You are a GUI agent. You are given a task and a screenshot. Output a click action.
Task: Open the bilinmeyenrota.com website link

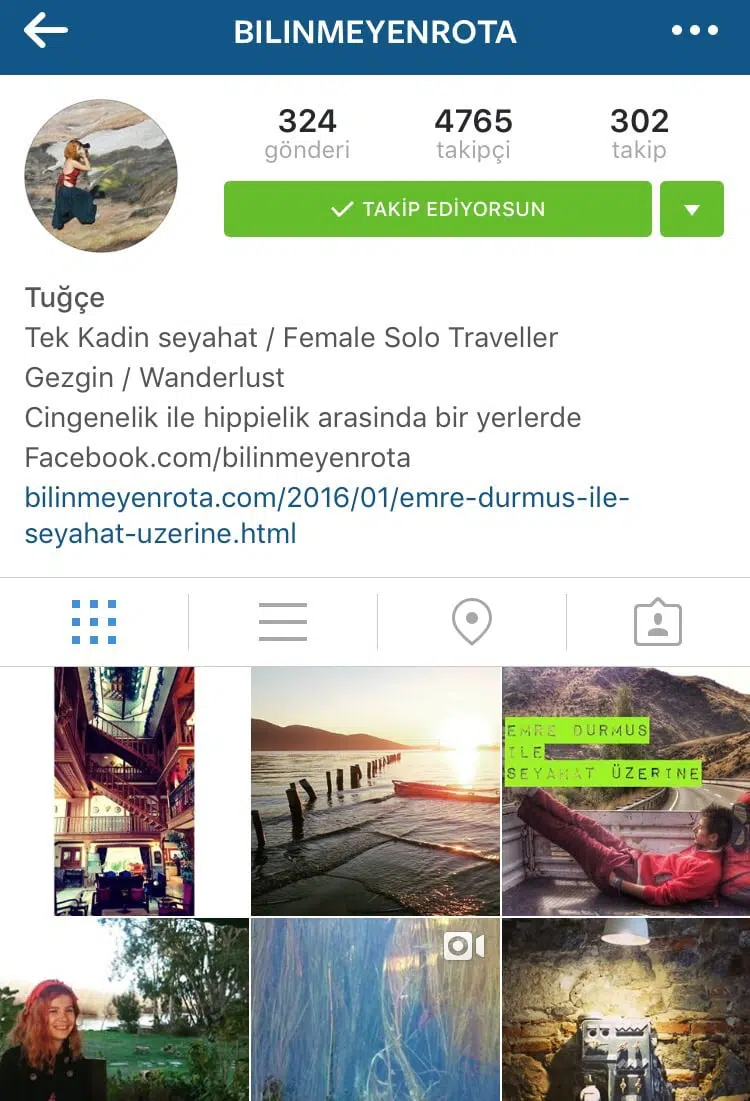pos(326,515)
